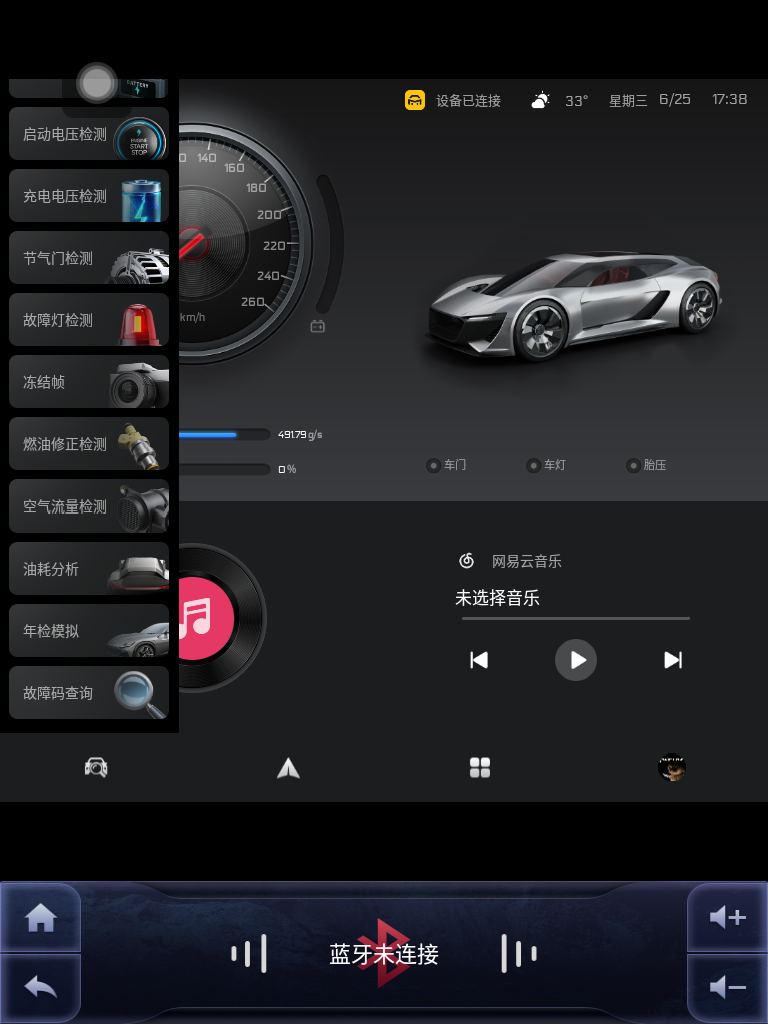Open 故障码查询 fault code lookup
This screenshot has height=1024, width=768.
pyautogui.click(x=88, y=693)
